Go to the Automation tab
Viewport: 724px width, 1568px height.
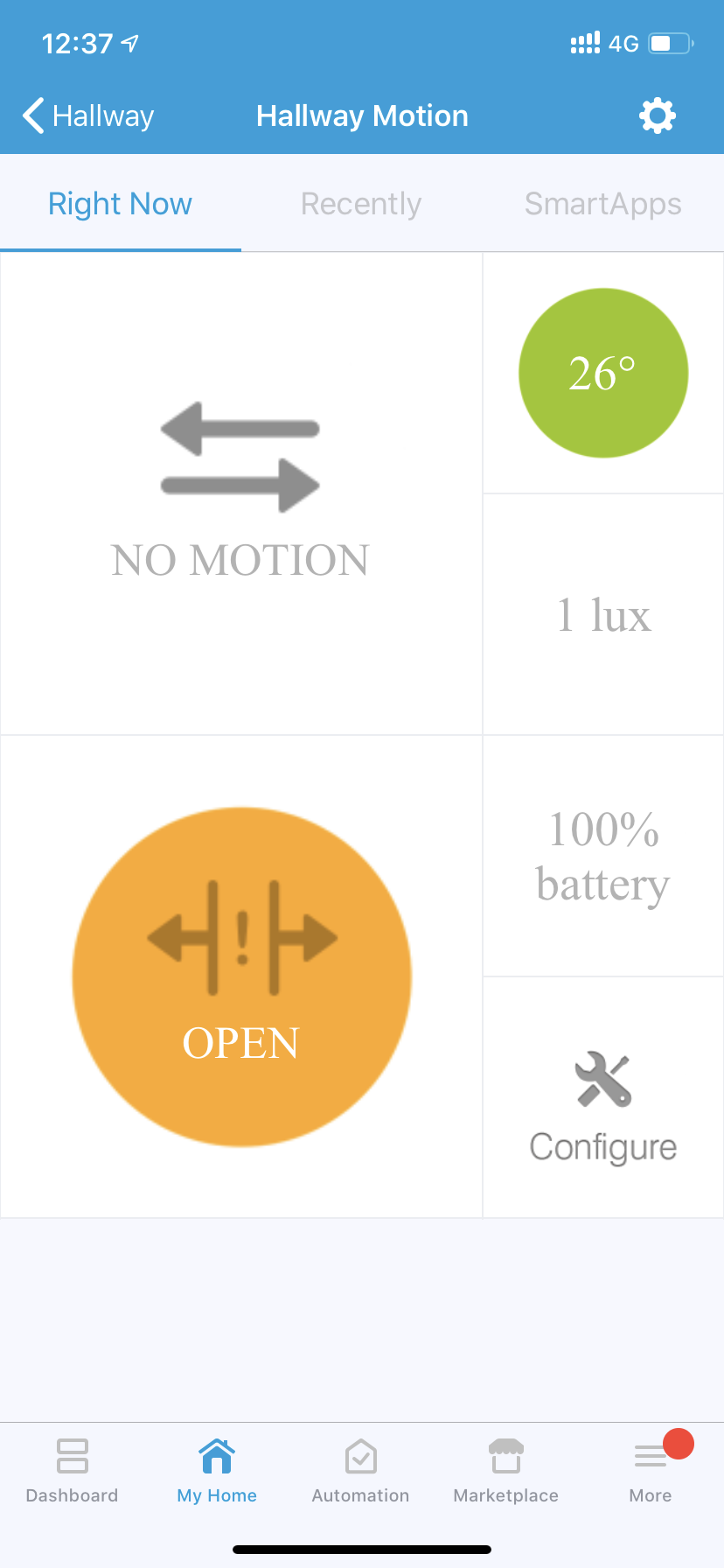click(361, 1471)
